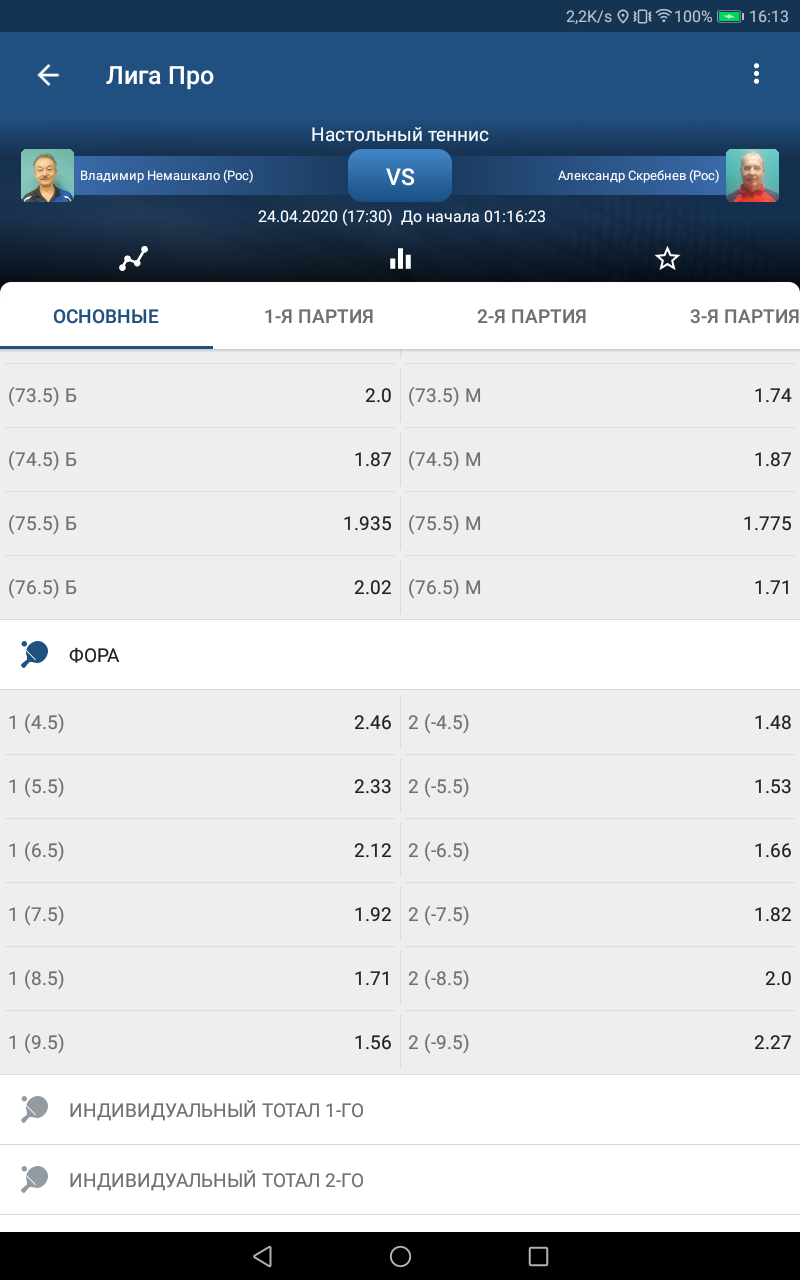Select the ОСНОВНЫЕ tab
800x1280 pixels.
106,317
